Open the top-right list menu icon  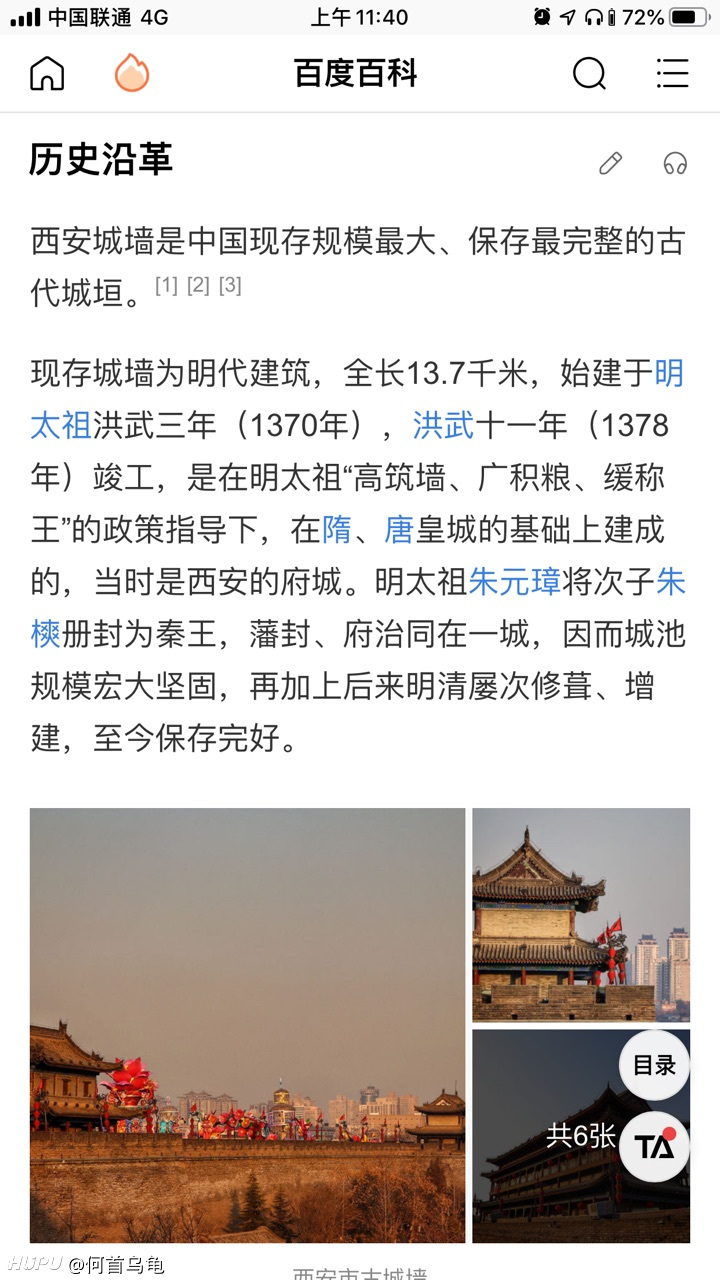tap(672, 73)
